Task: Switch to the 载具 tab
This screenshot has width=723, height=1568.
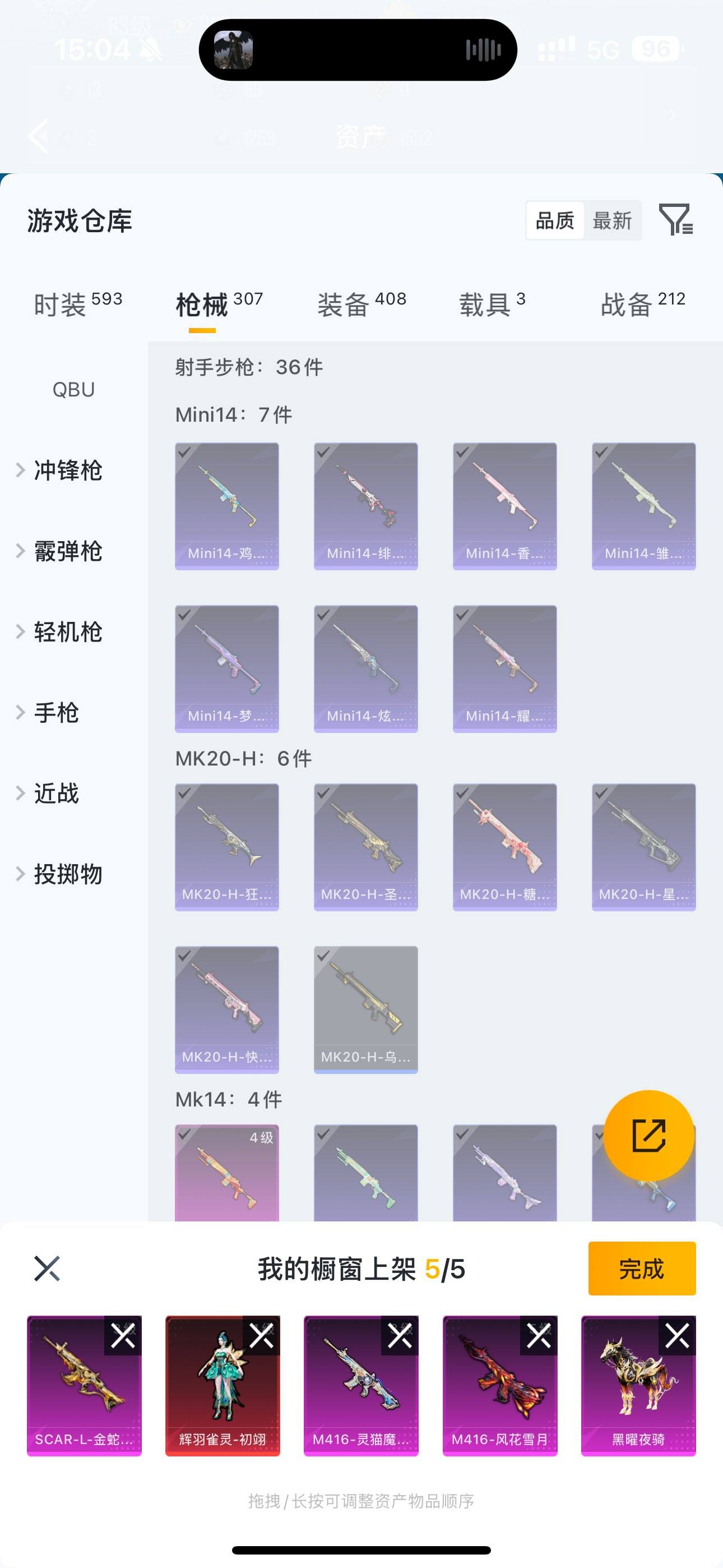Action: point(492,304)
